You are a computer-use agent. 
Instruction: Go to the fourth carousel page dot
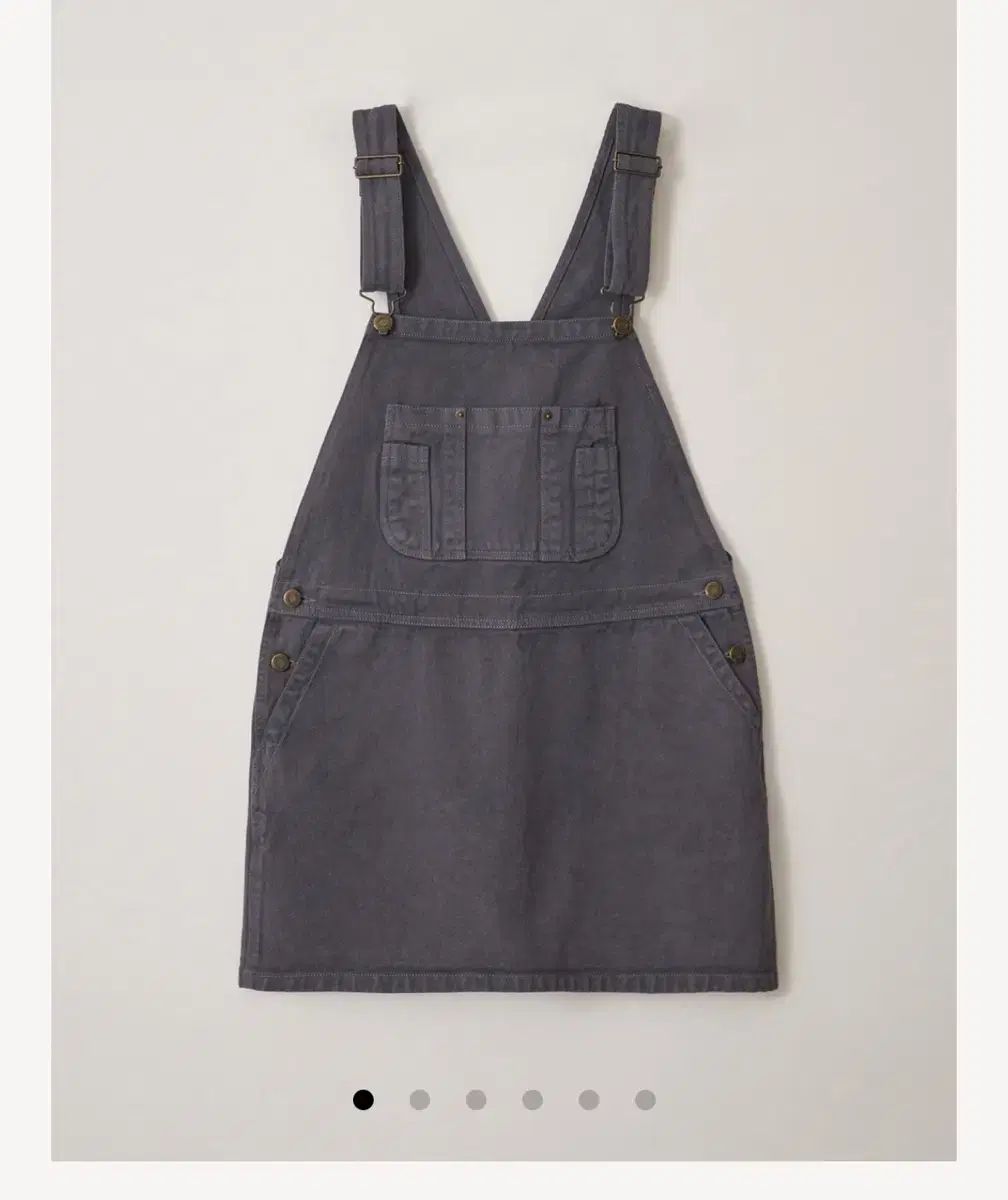point(532,1100)
